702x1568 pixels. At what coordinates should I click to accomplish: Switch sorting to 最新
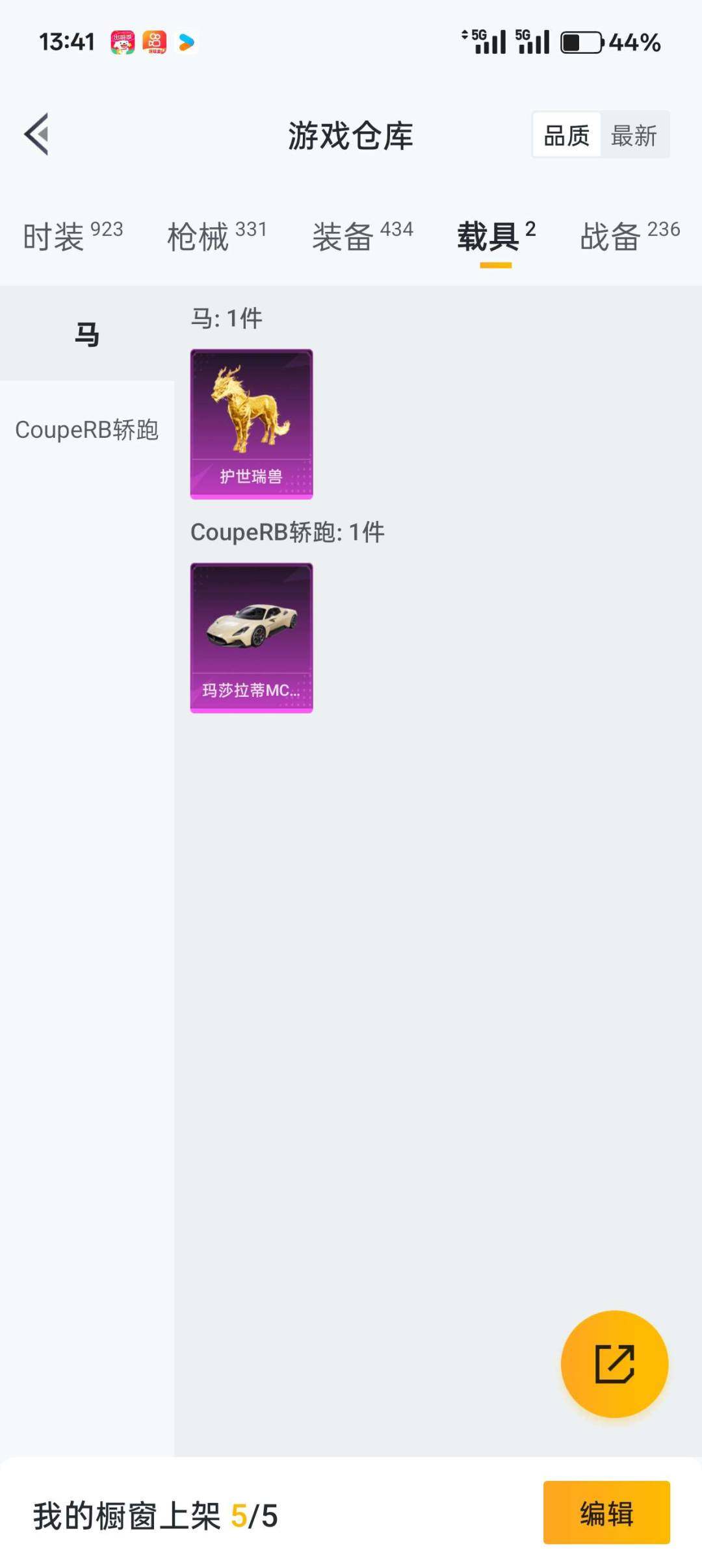(x=634, y=135)
